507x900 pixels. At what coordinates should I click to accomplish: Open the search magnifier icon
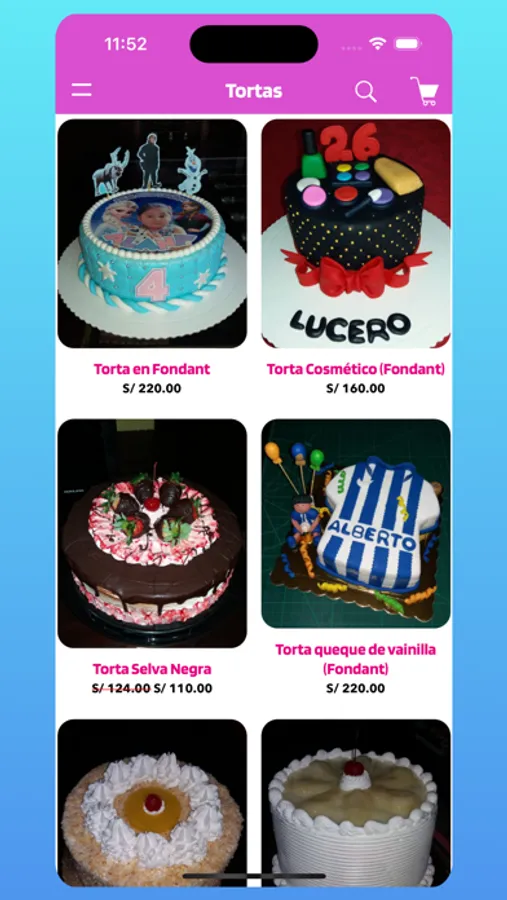pyautogui.click(x=365, y=91)
